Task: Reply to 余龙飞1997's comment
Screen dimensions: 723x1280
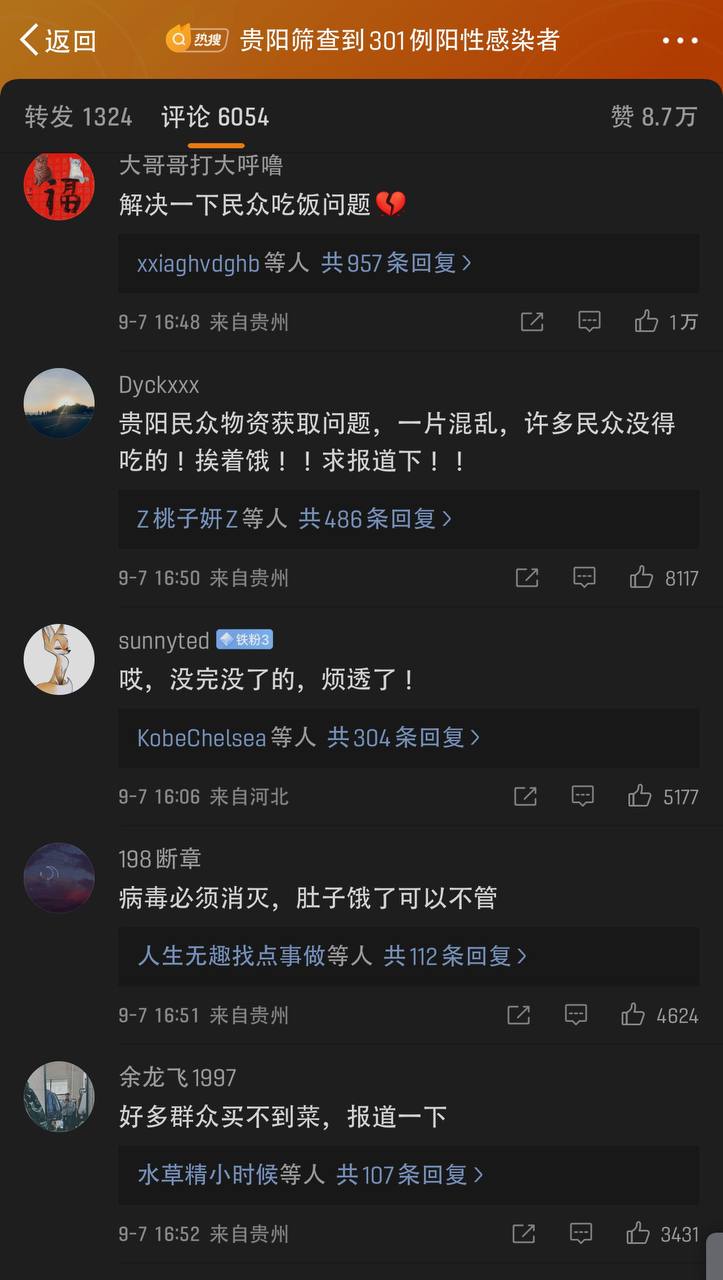Action: (581, 1233)
